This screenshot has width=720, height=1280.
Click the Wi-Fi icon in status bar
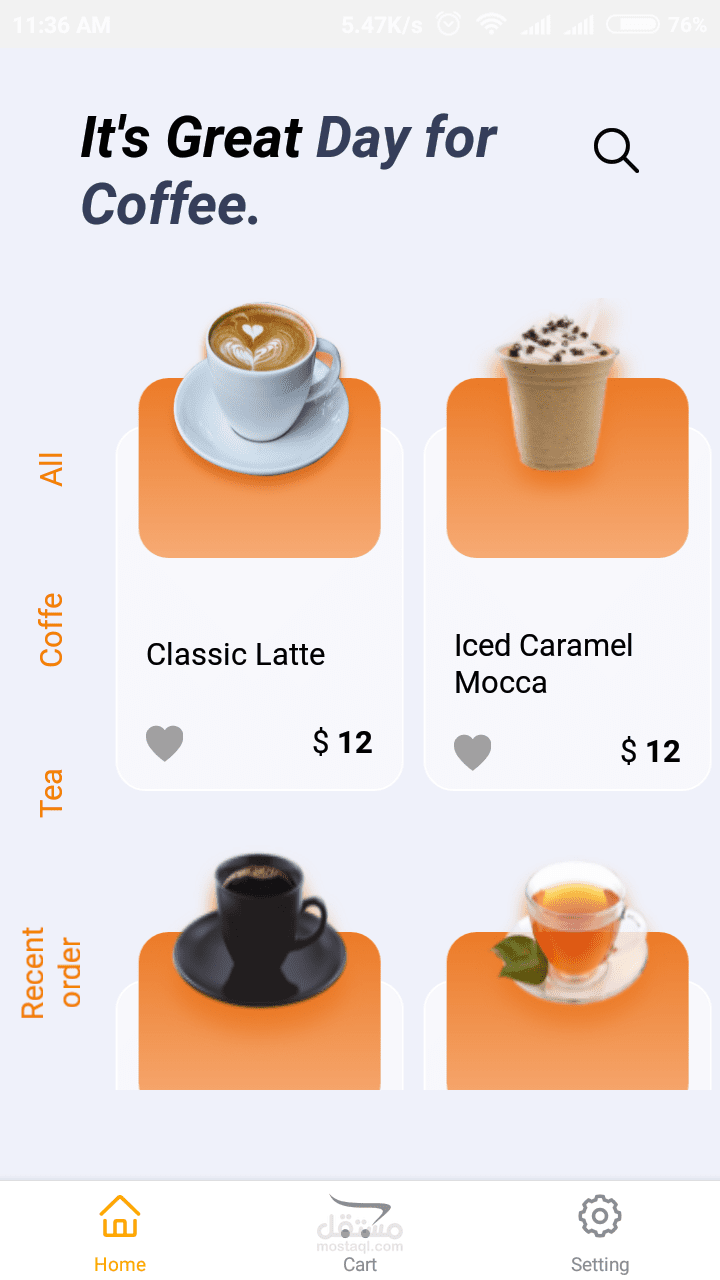491,25
